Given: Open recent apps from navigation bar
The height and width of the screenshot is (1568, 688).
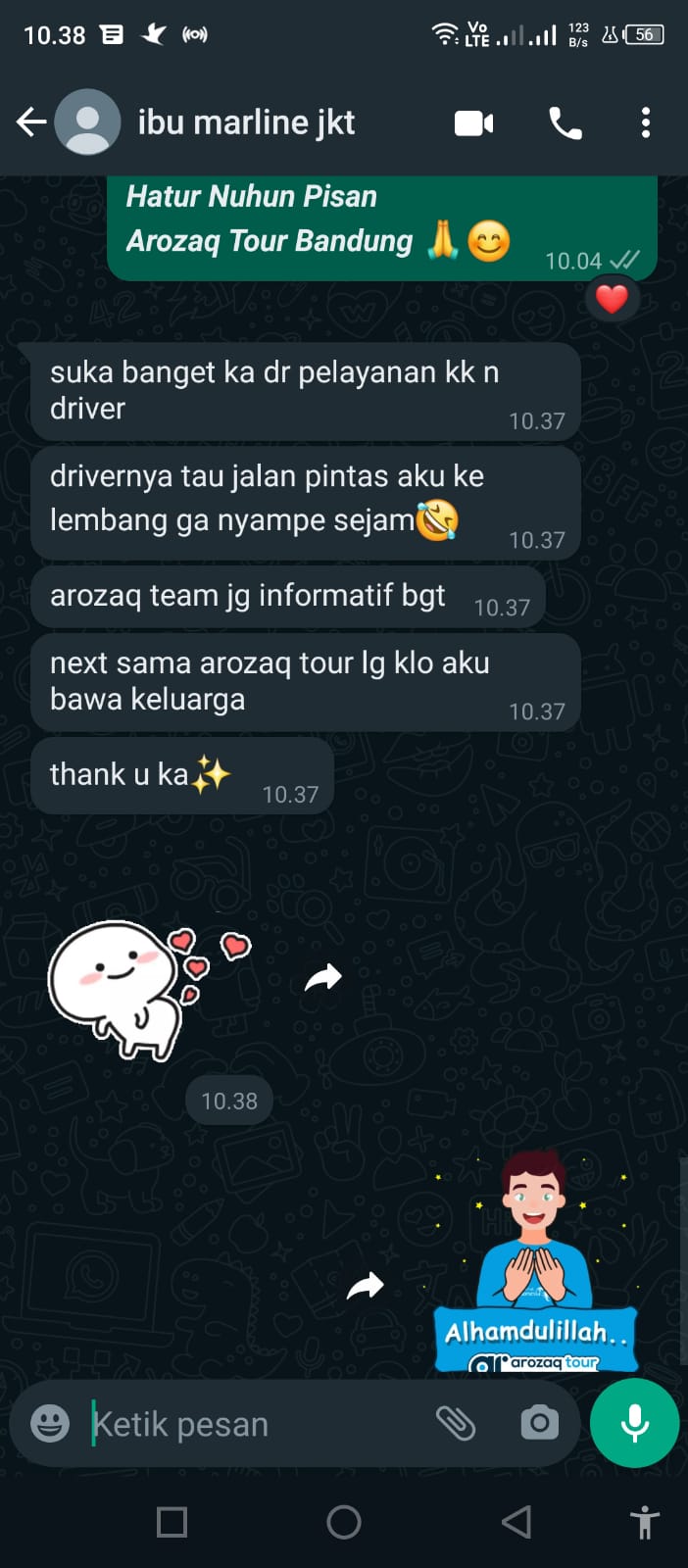Looking at the screenshot, I should point(172,1522).
